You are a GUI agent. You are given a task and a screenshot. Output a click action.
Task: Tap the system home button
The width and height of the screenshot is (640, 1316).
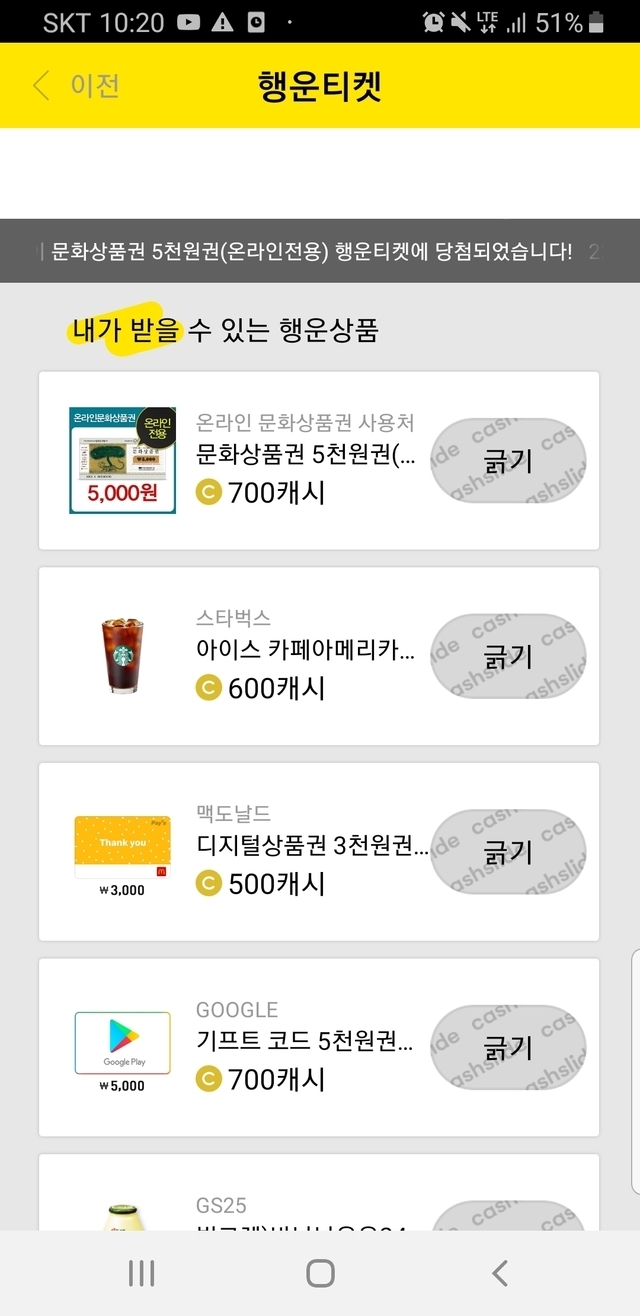pyautogui.click(x=320, y=1273)
